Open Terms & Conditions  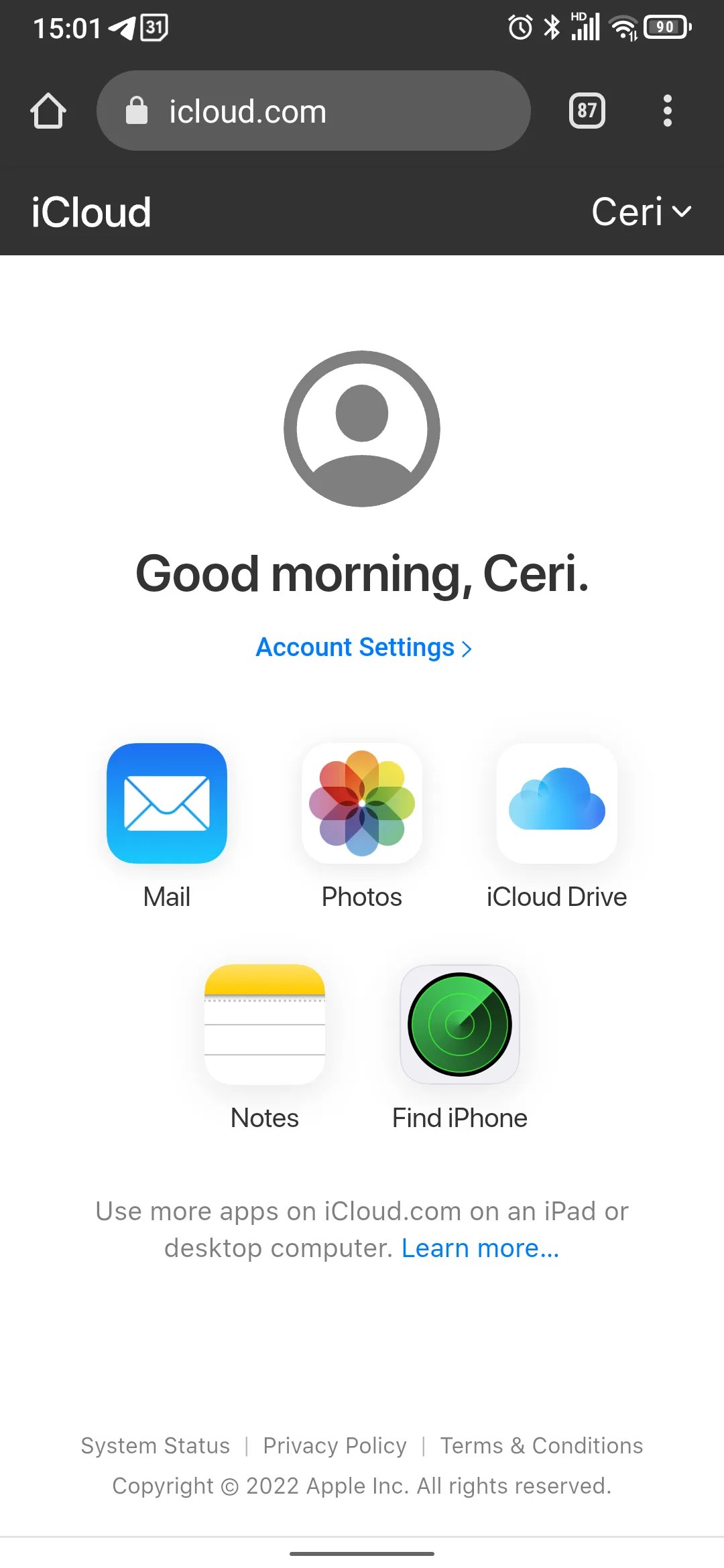tap(541, 1445)
